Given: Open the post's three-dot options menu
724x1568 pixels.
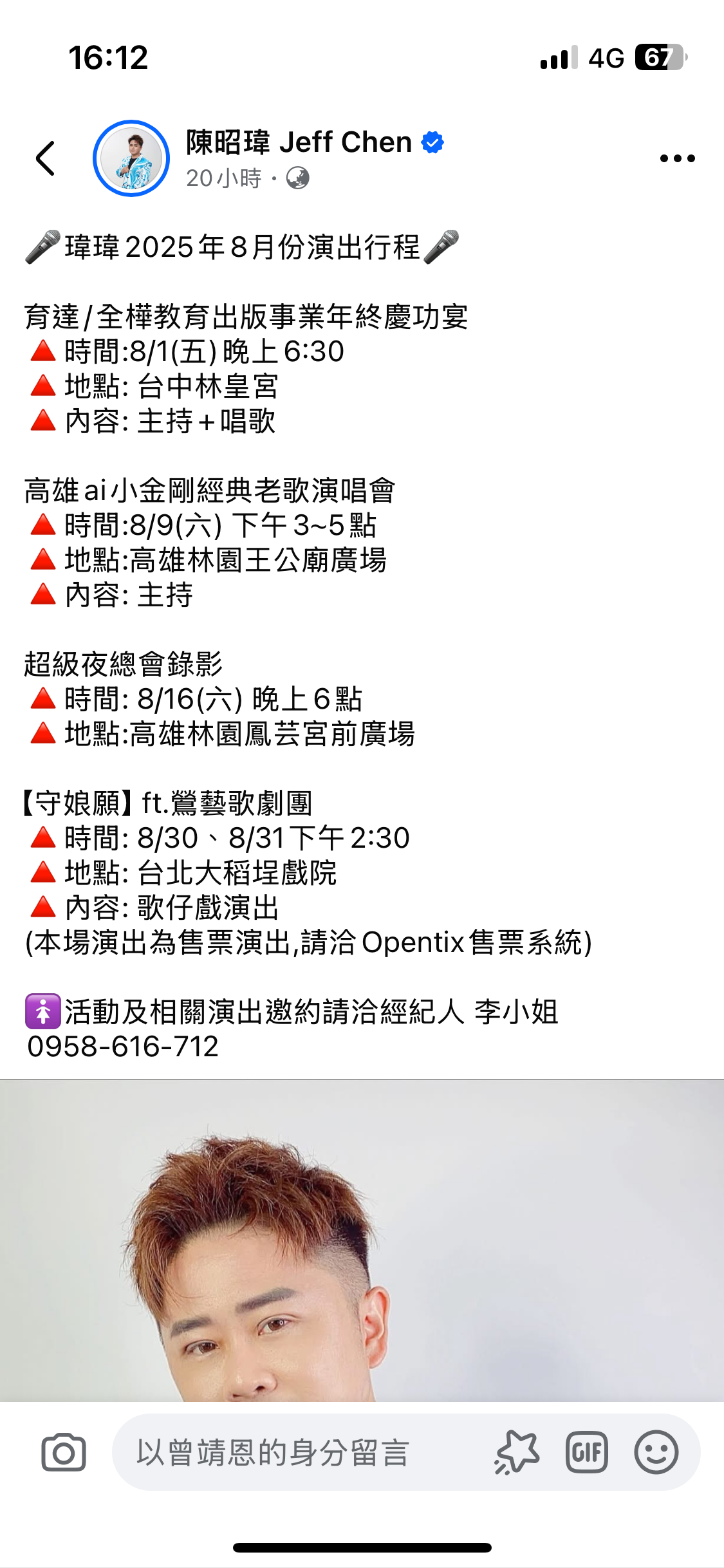Looking at the screenshot, I should (677, 158).
